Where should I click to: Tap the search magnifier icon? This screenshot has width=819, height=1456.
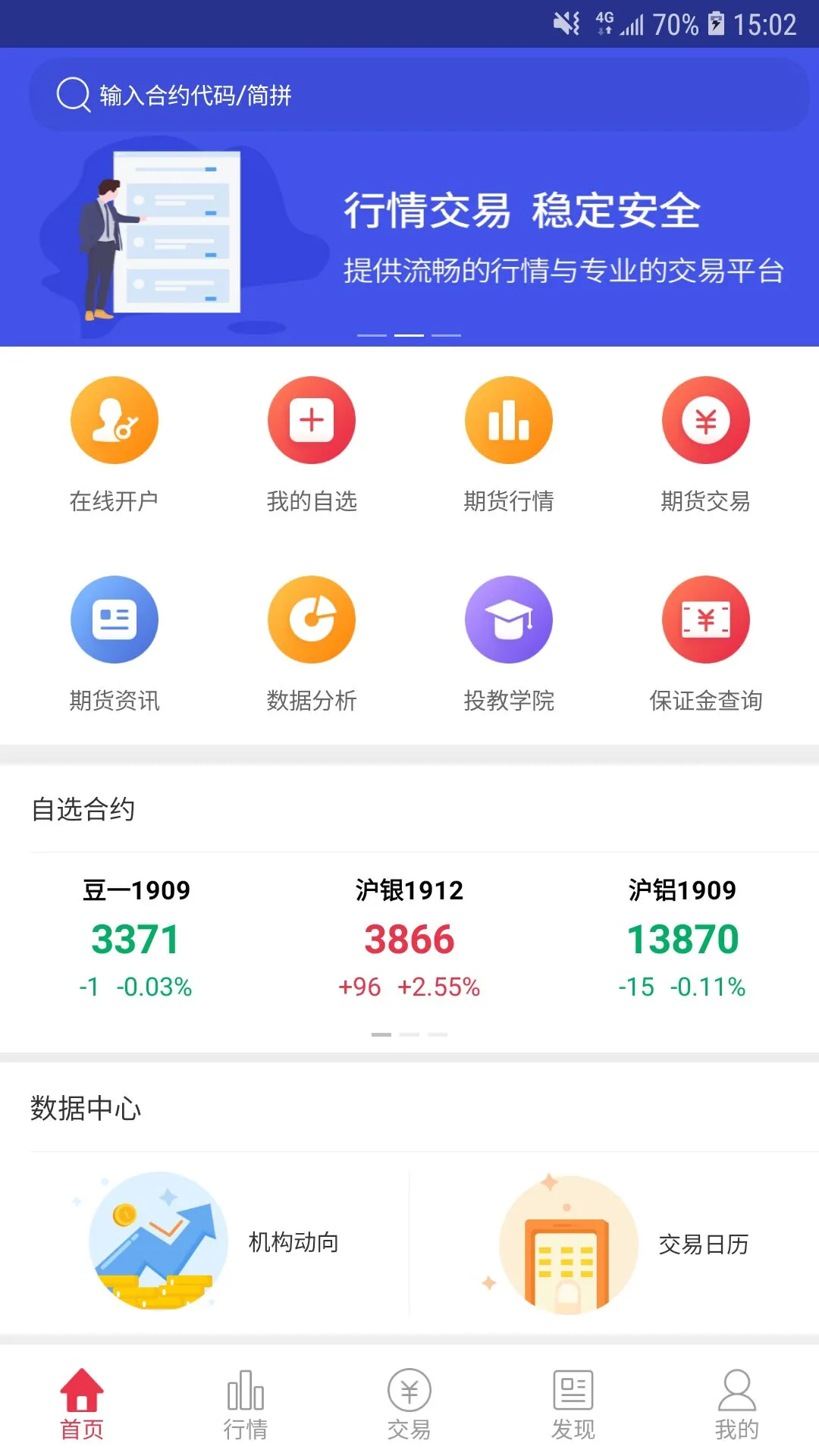click(72, 94)
